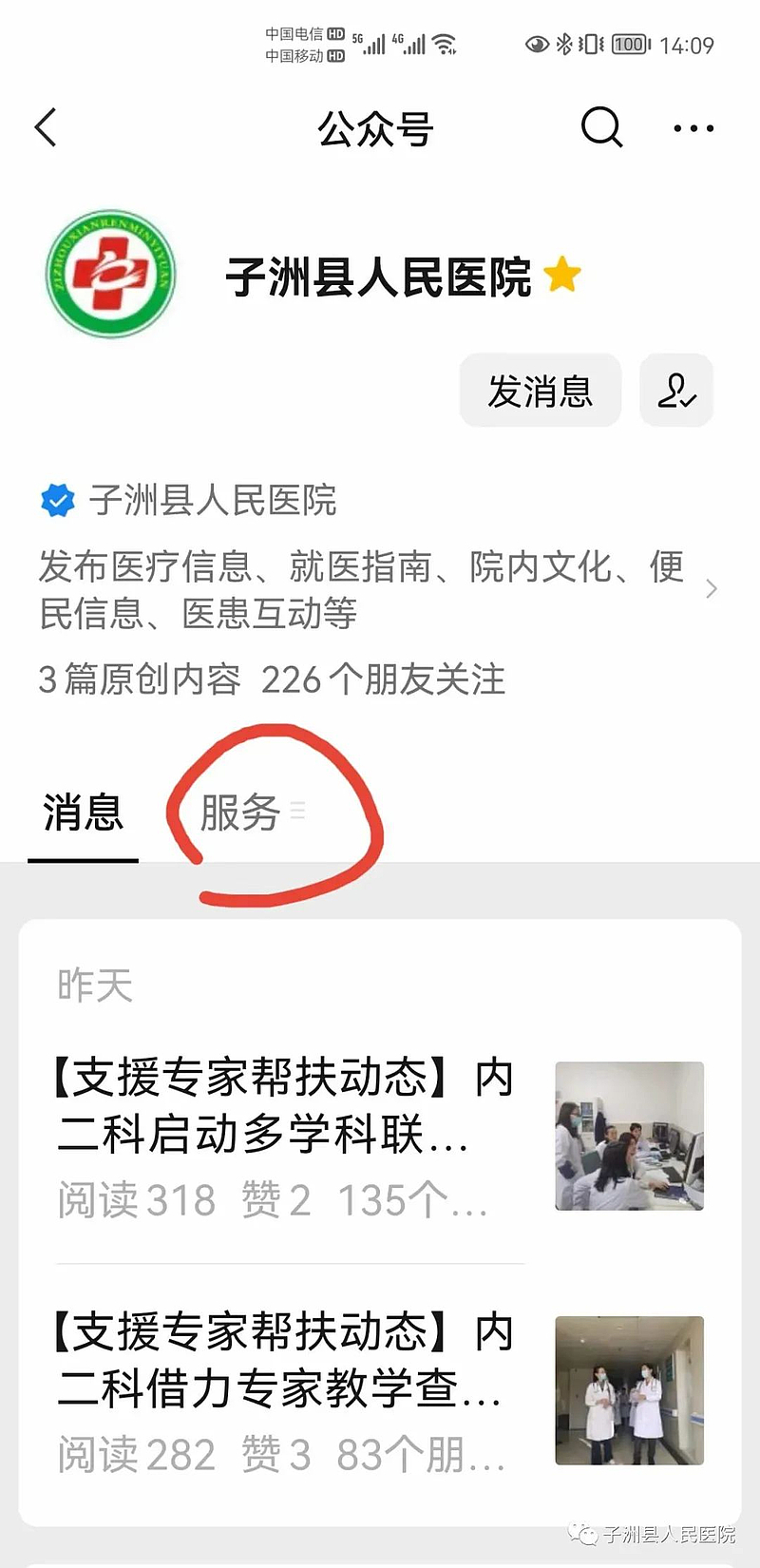The image size is (760, 1568).
Task: Tap the 发消息 button
Action: (540, 391)
